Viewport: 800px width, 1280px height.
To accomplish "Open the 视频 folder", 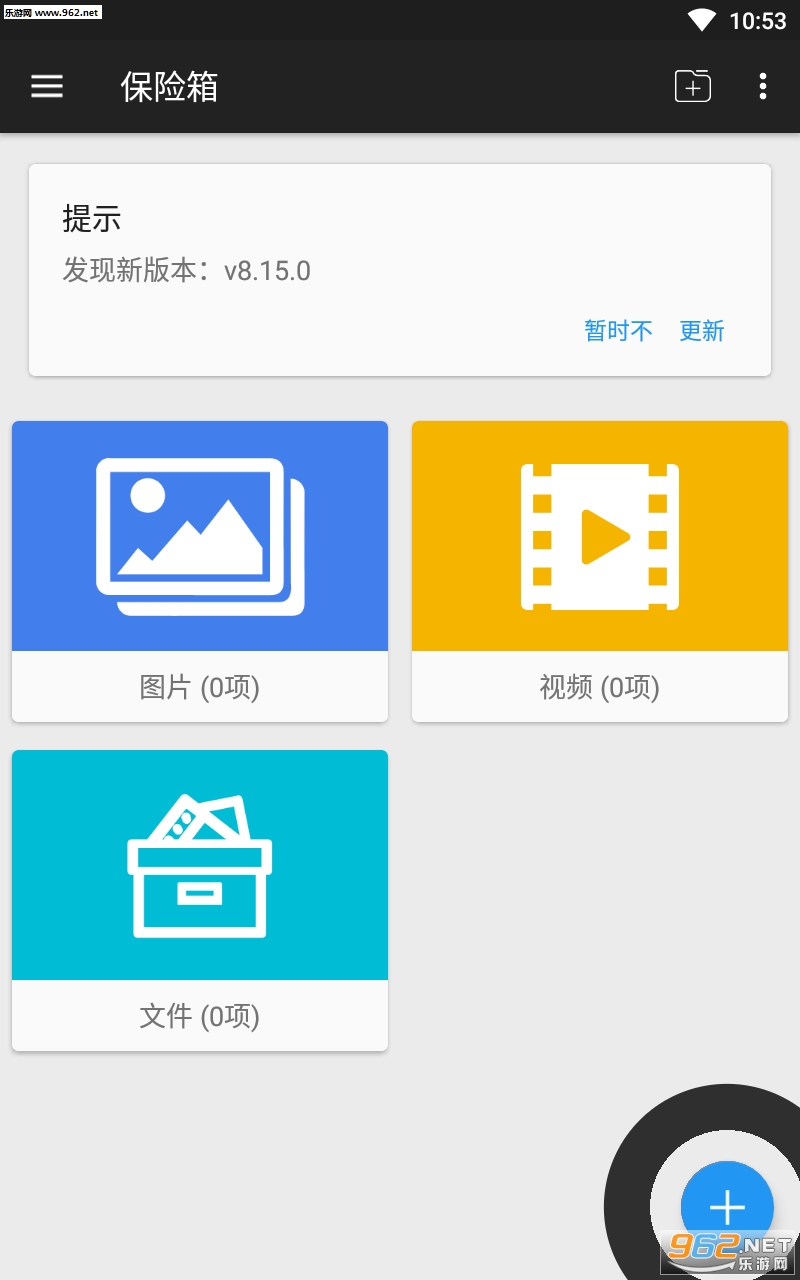I will [x=600, y=570].
